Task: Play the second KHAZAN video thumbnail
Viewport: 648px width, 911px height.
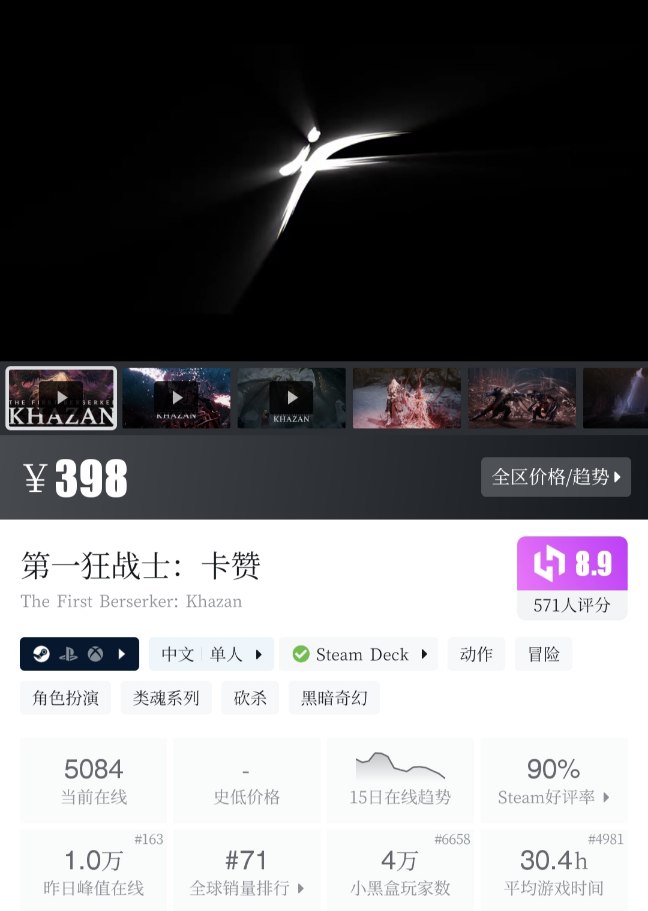Action: coord(177,398)
